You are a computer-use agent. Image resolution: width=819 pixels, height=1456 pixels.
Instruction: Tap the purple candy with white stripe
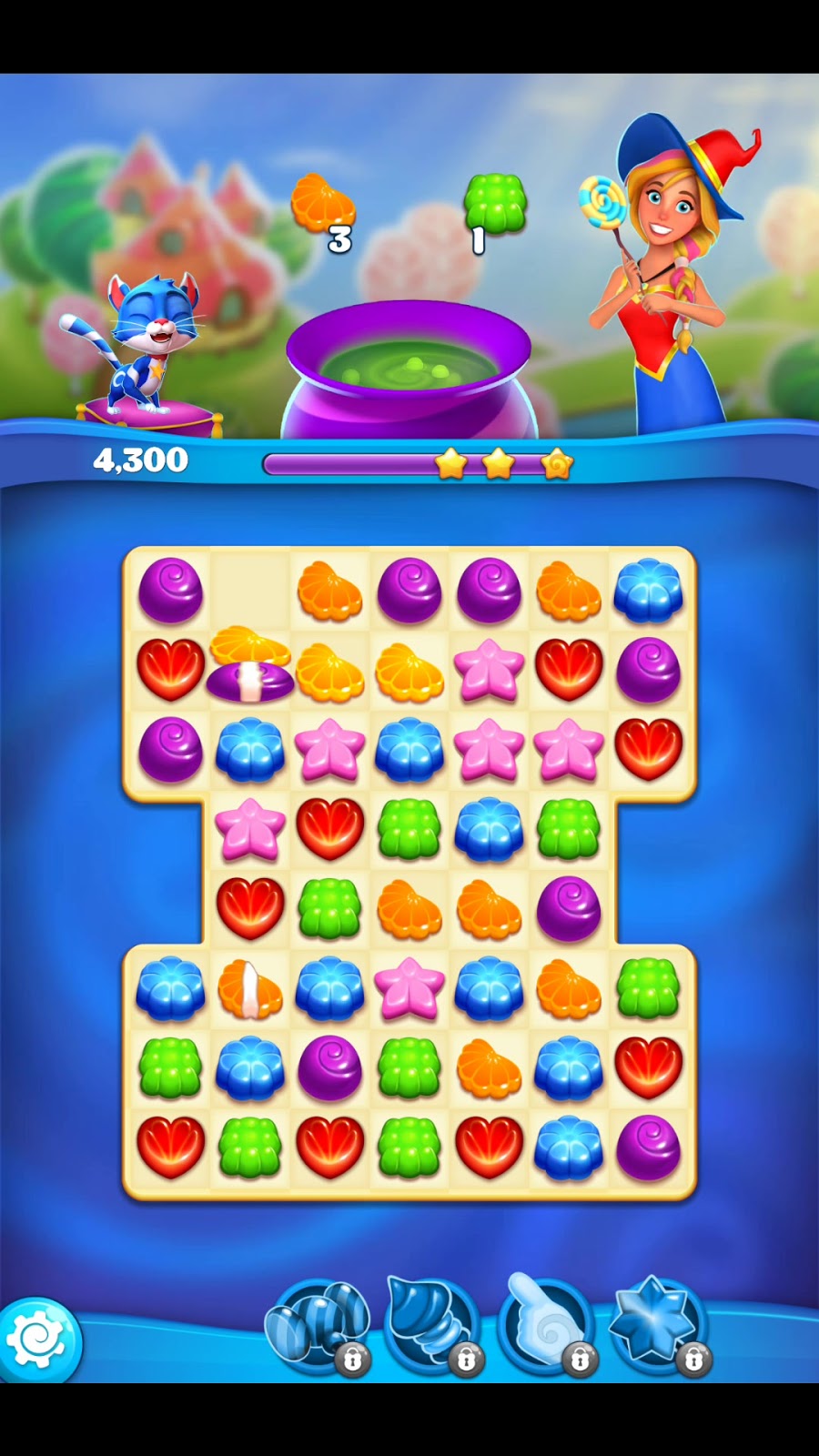(249, 681)
